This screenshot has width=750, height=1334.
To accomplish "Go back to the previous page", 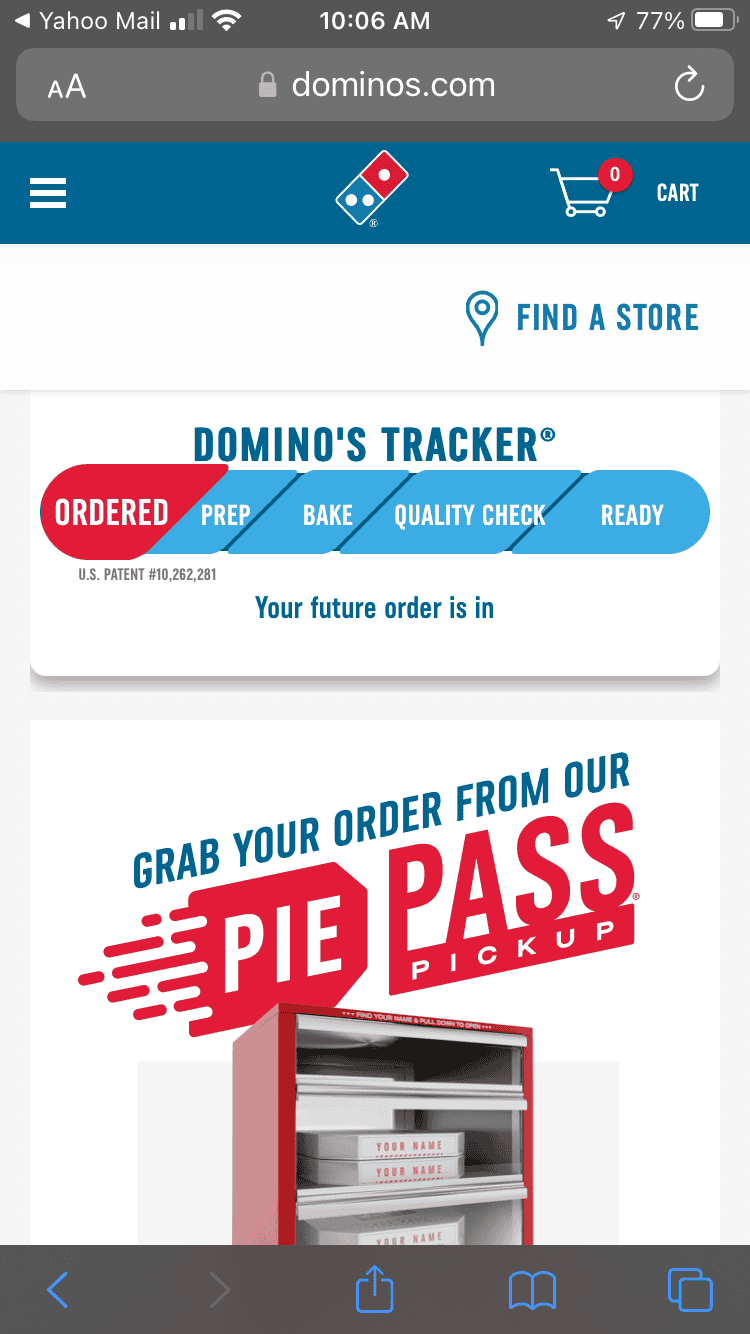I will (x=58, y=1290).
